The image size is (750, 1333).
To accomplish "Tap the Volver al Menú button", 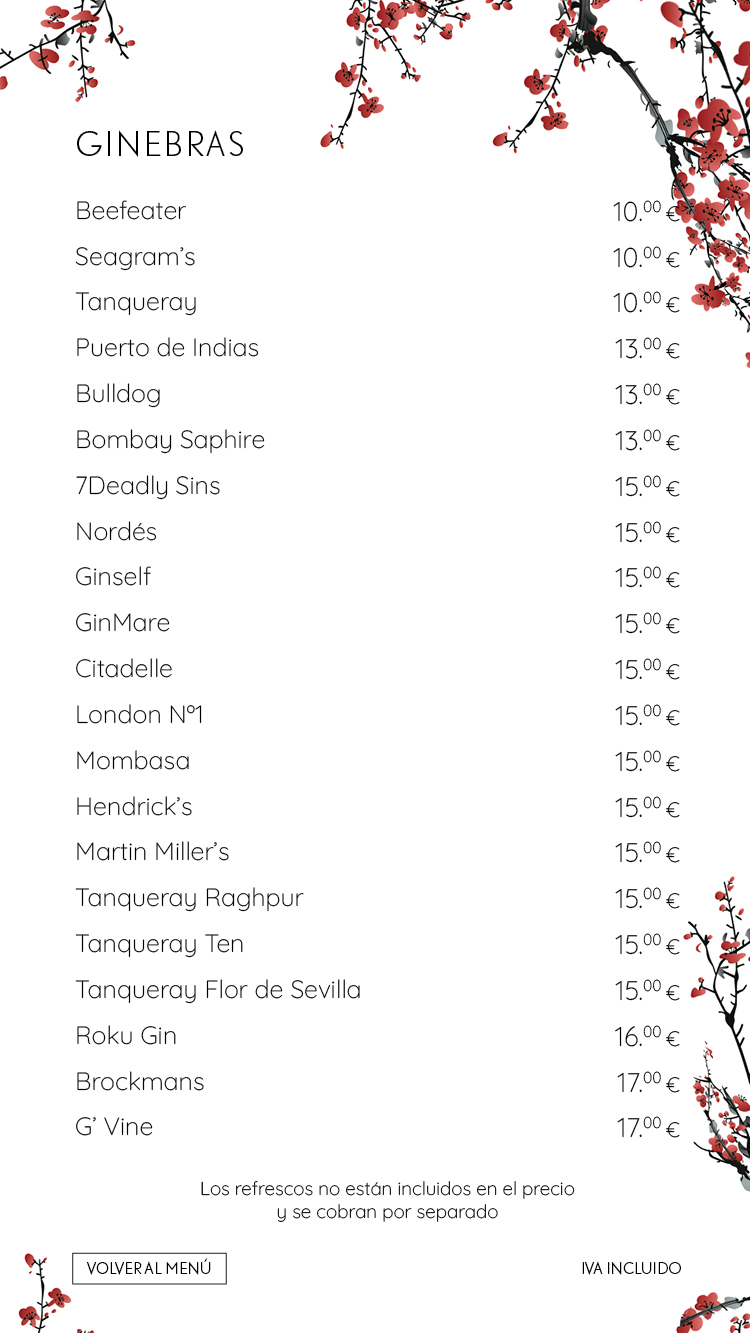I will coord(149,1268).
